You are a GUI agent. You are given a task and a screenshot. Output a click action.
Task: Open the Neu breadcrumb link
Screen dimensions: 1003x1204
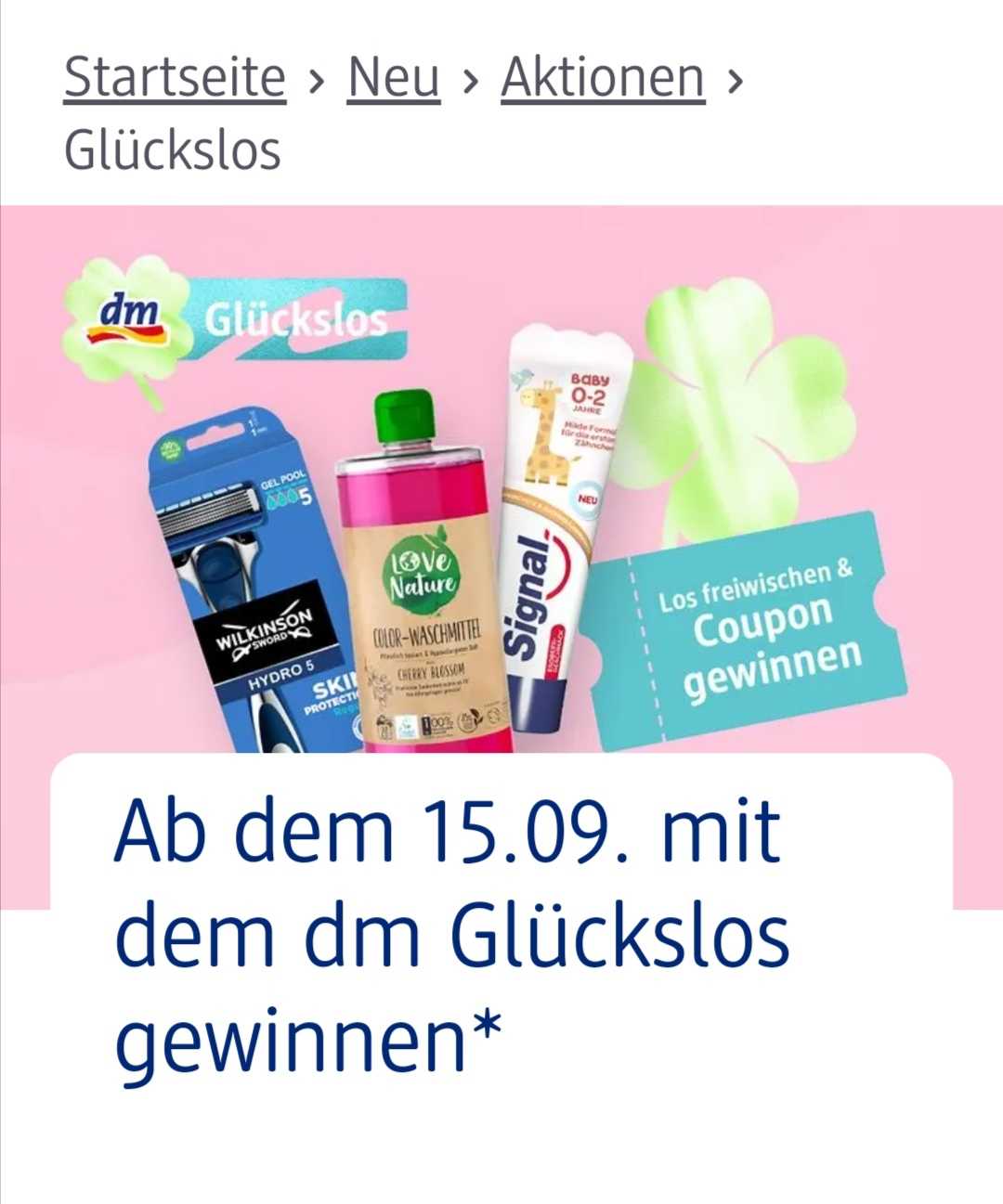pyautogui.click(x=393, y=77)
